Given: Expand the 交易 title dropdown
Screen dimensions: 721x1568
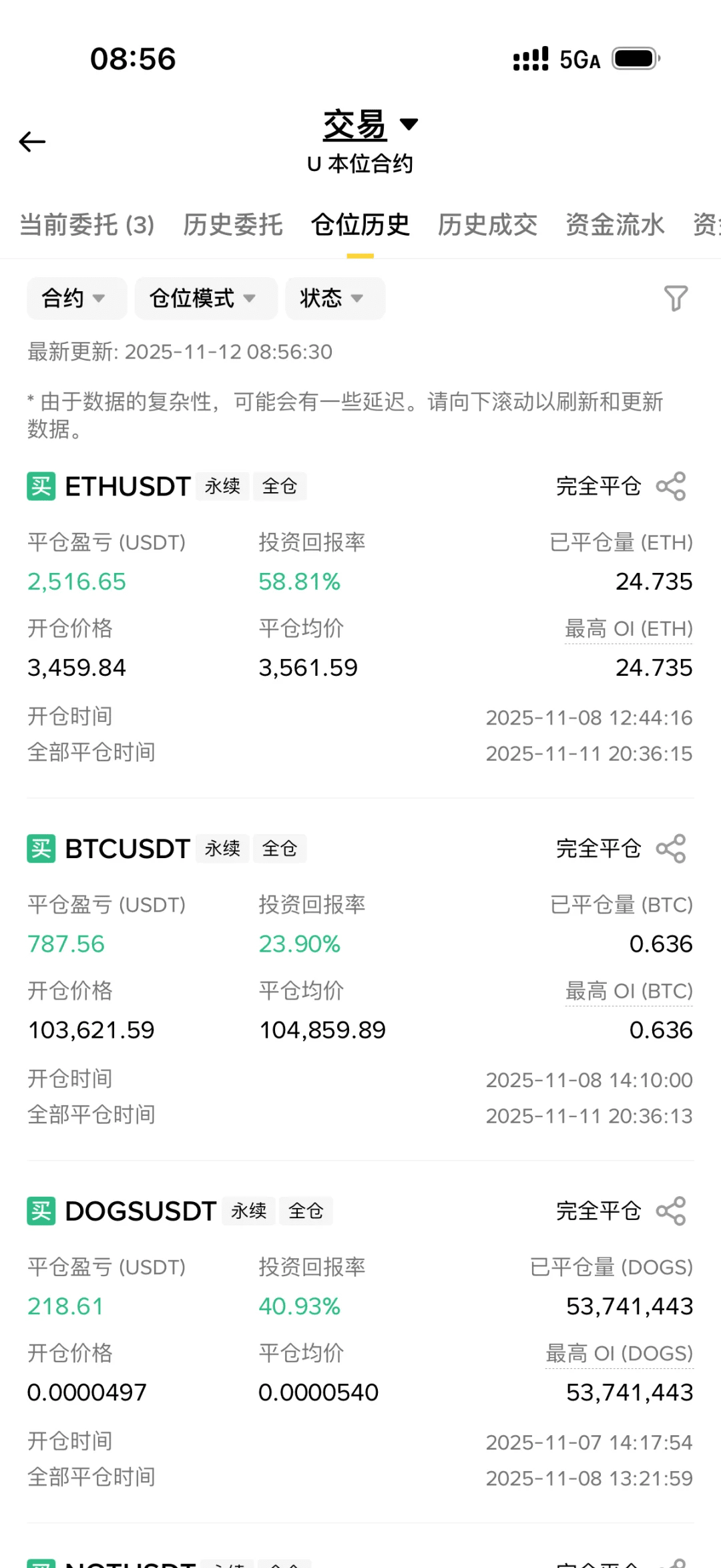Looking at the screenshot, I should click(371, 125).
